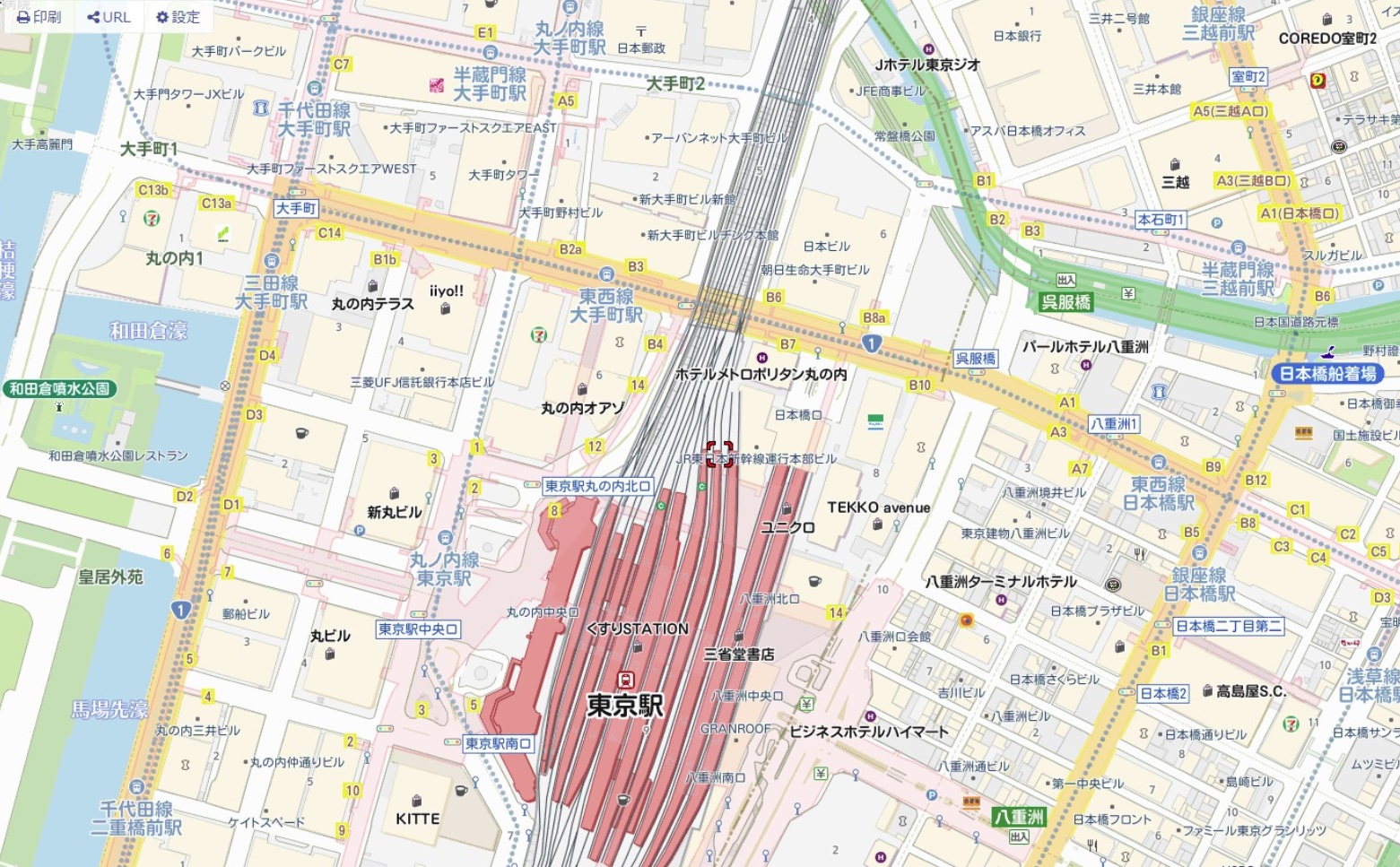Select 和田倉噴水公園 park label

click(59, 389)
